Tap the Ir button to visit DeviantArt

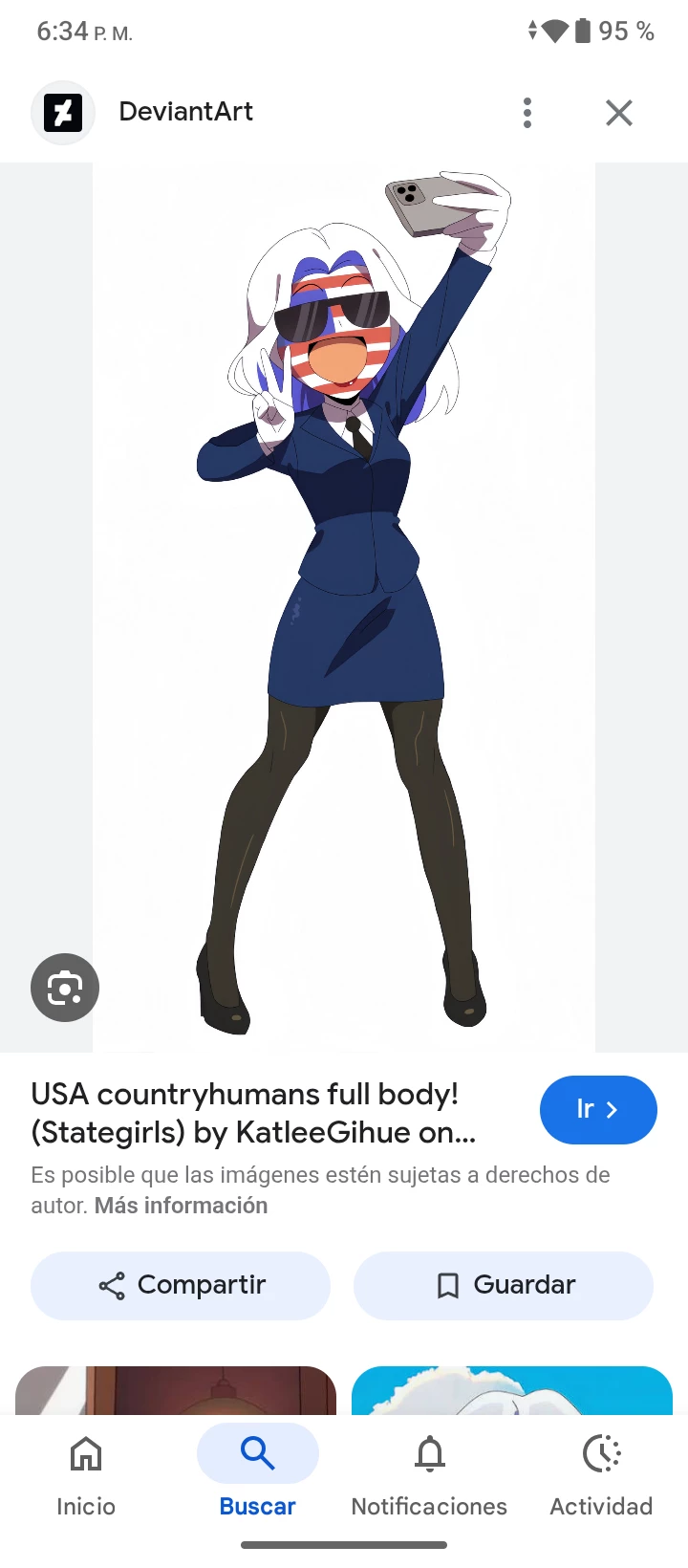click(598, 1110)
